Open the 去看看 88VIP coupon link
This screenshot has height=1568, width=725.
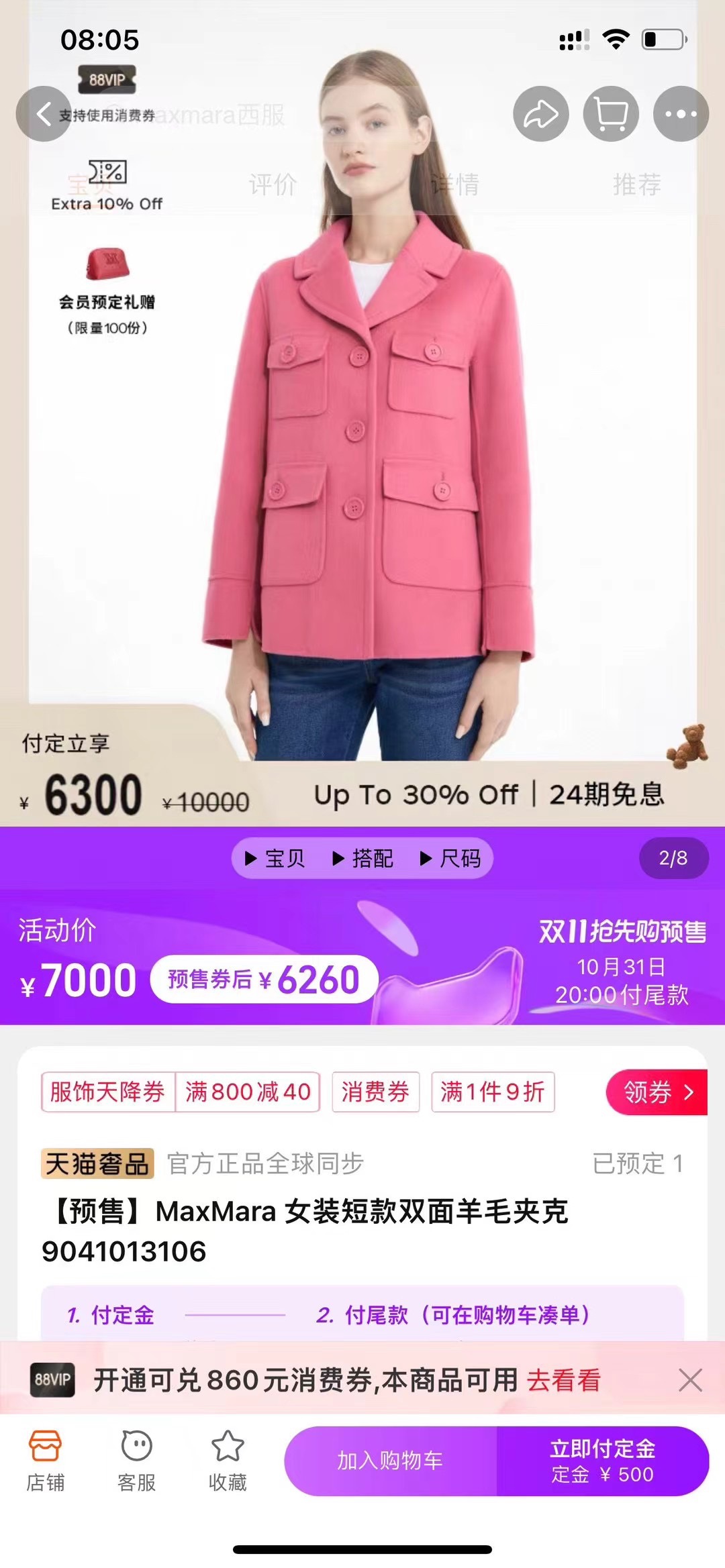click(x=563, y=1380)
